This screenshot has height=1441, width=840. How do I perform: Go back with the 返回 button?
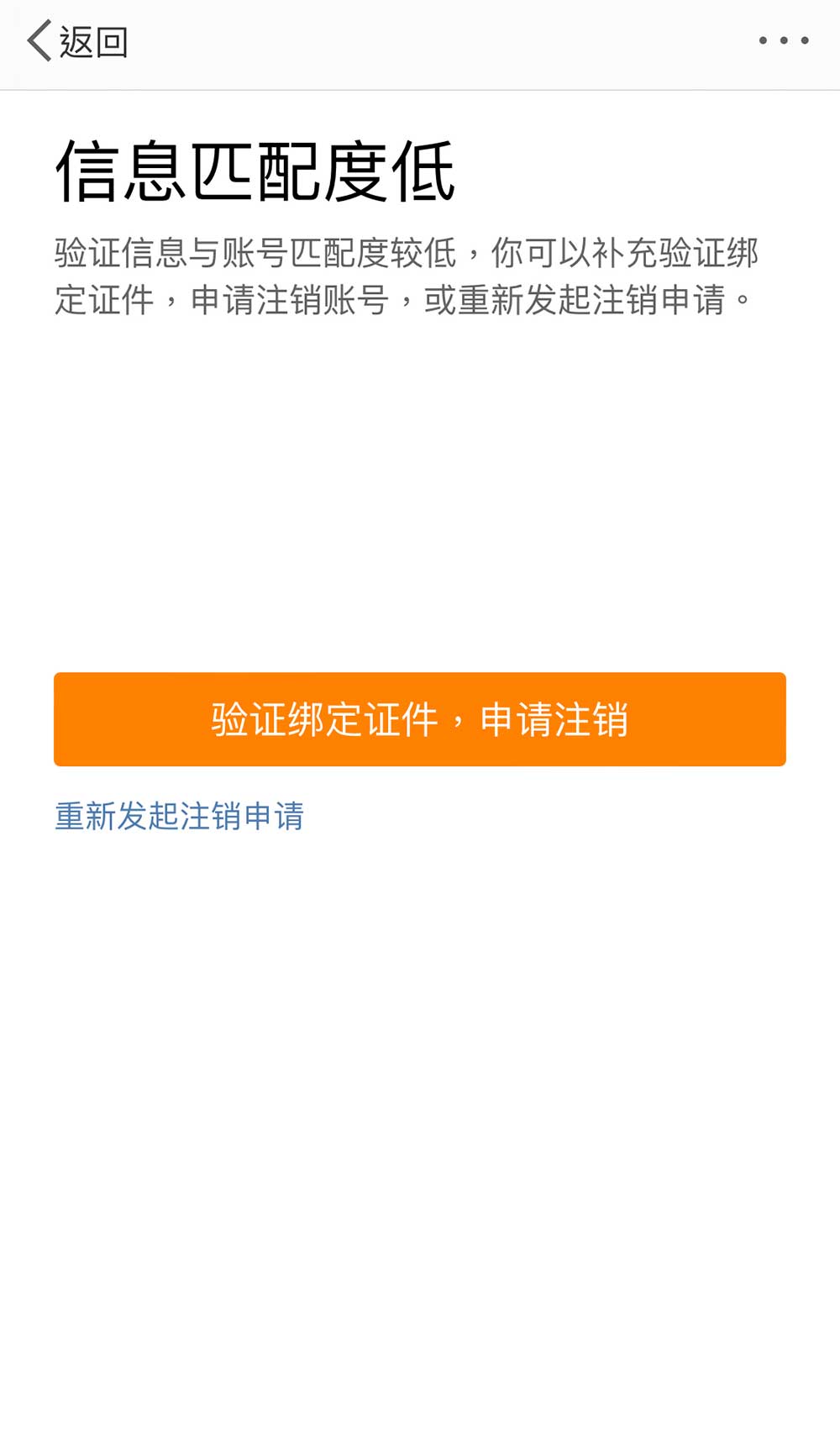[x=77, y=42]
